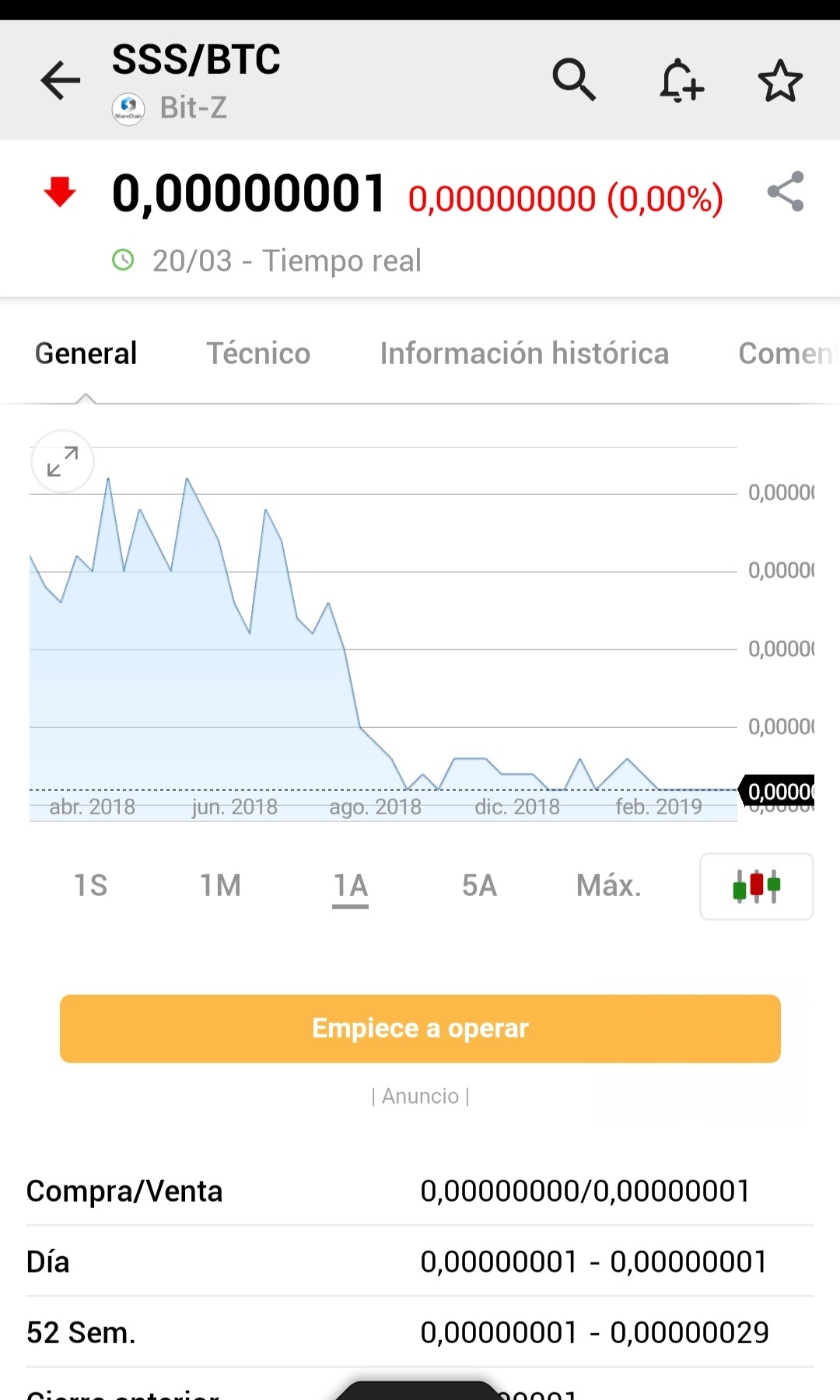Expand the chart to full screen
840x1400 pixels.
pos(62,461)
